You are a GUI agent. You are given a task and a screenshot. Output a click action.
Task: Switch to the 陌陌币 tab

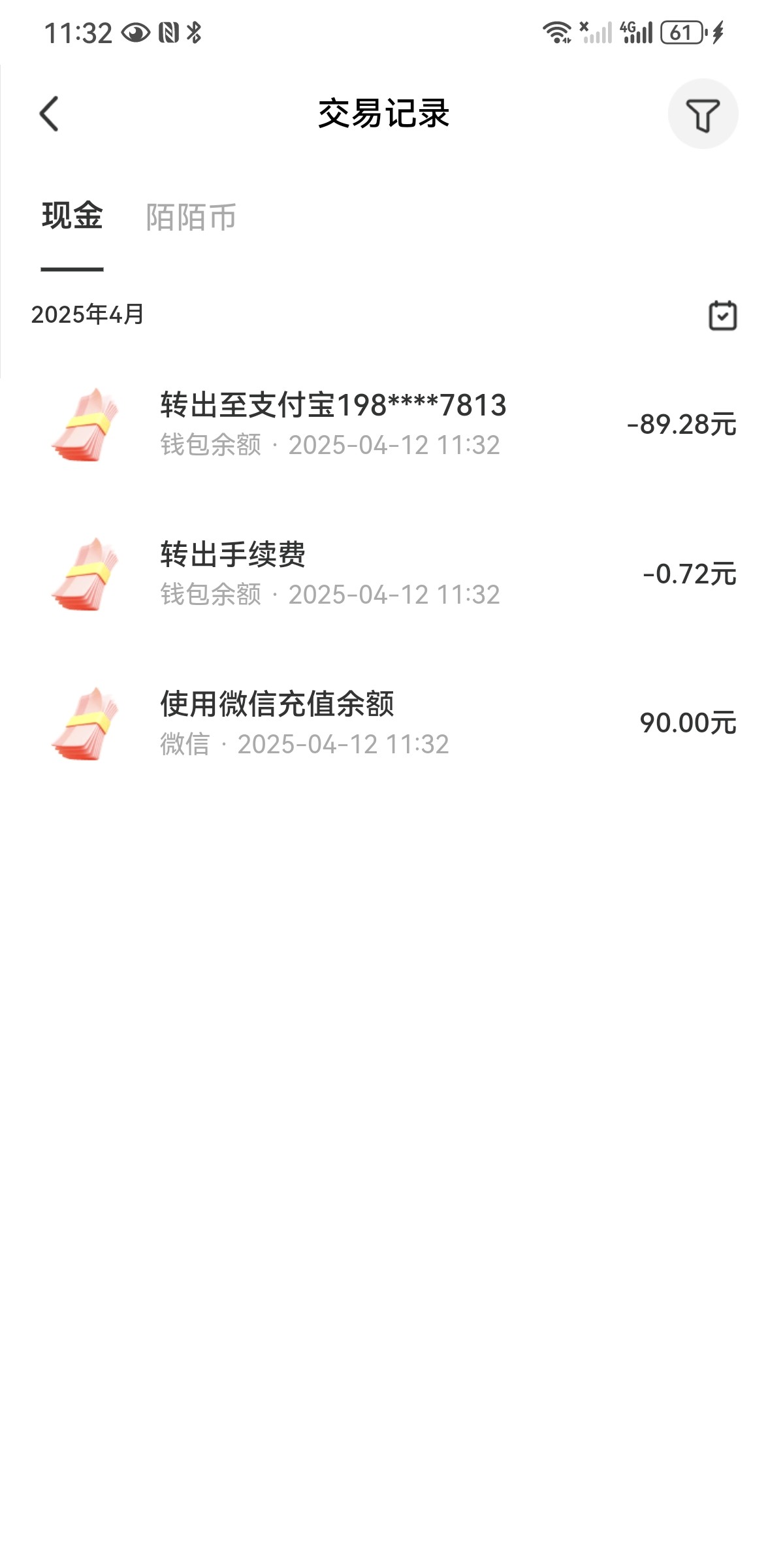click(191, 217)
